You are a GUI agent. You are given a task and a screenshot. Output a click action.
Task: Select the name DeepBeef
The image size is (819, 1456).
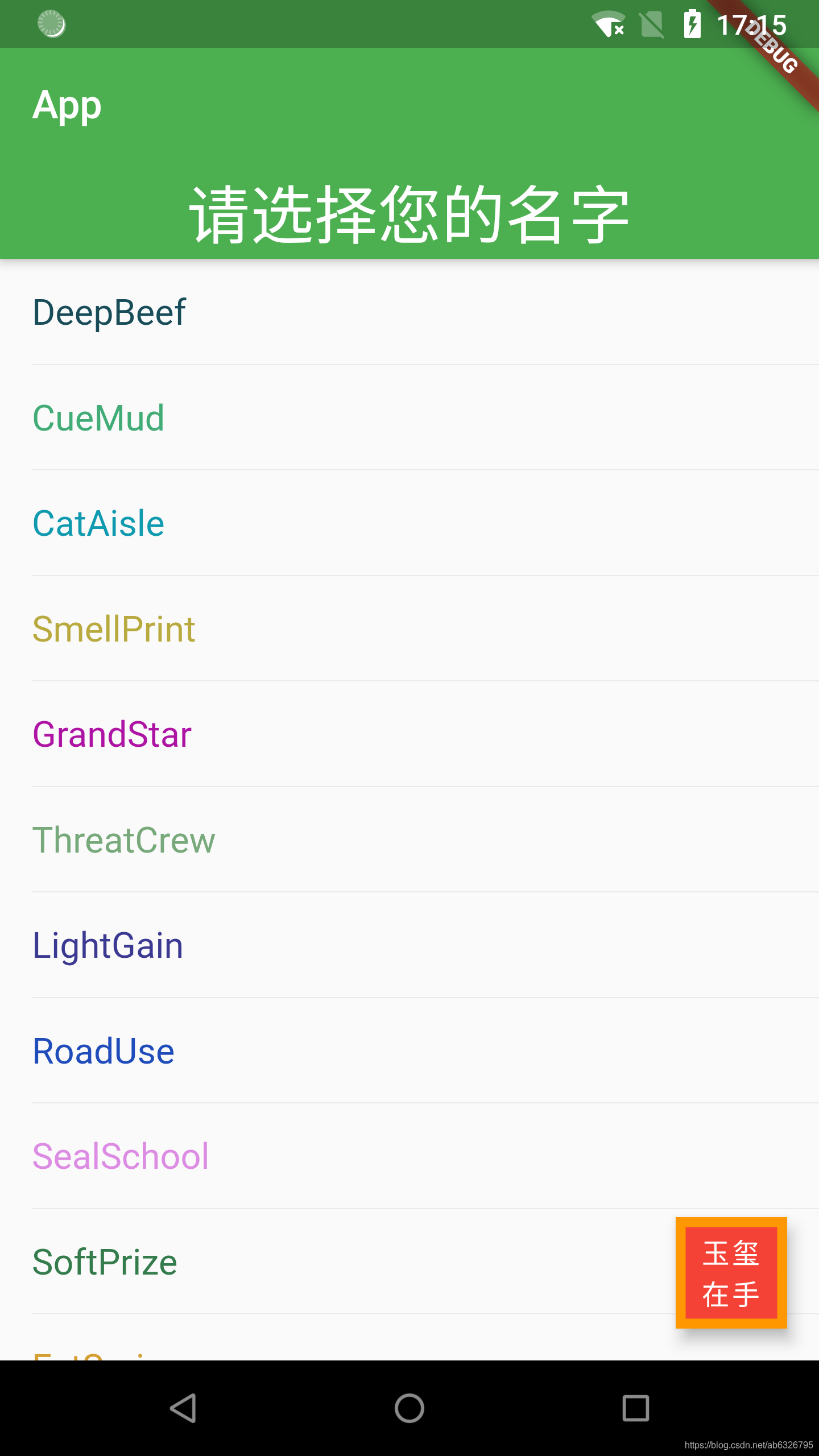click(108, 312)
